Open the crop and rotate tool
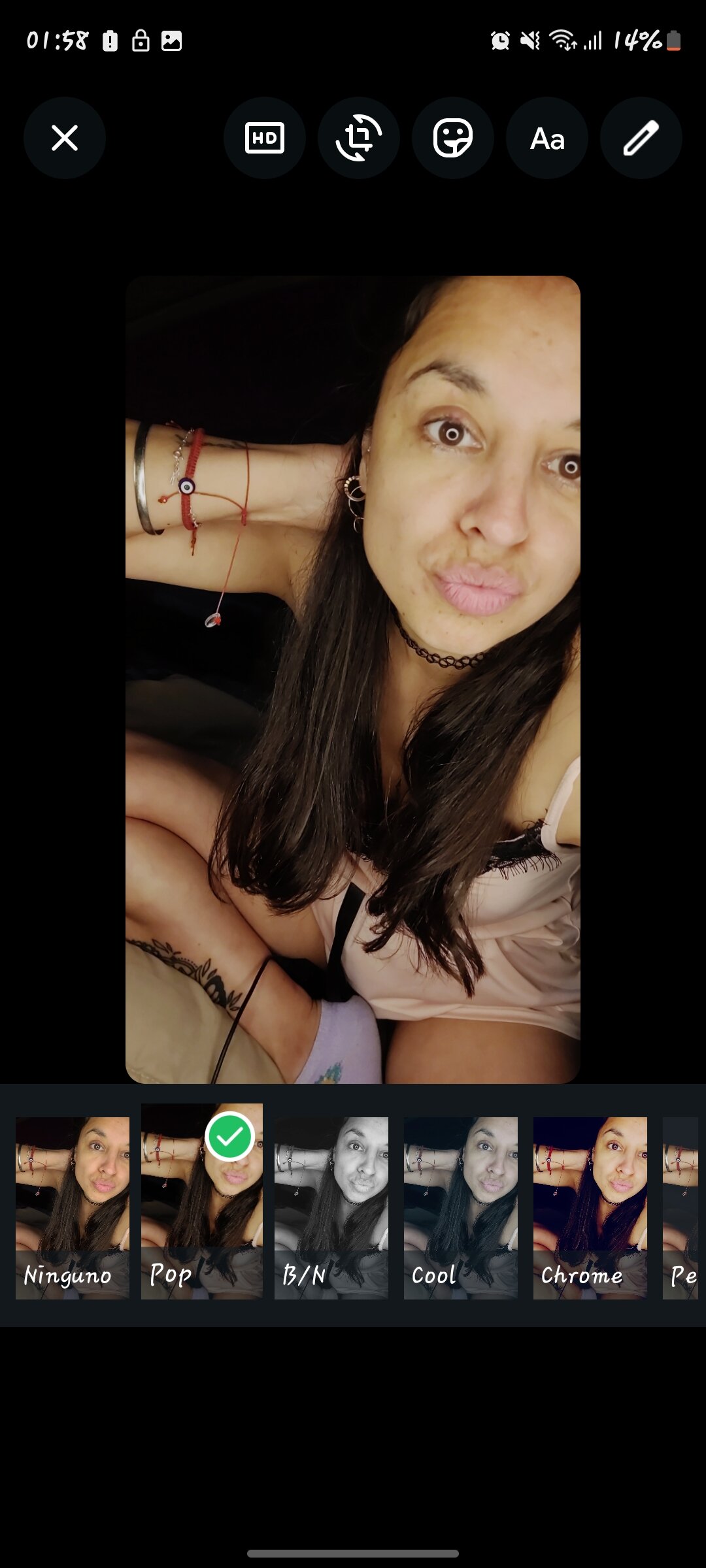 (359, 138)
